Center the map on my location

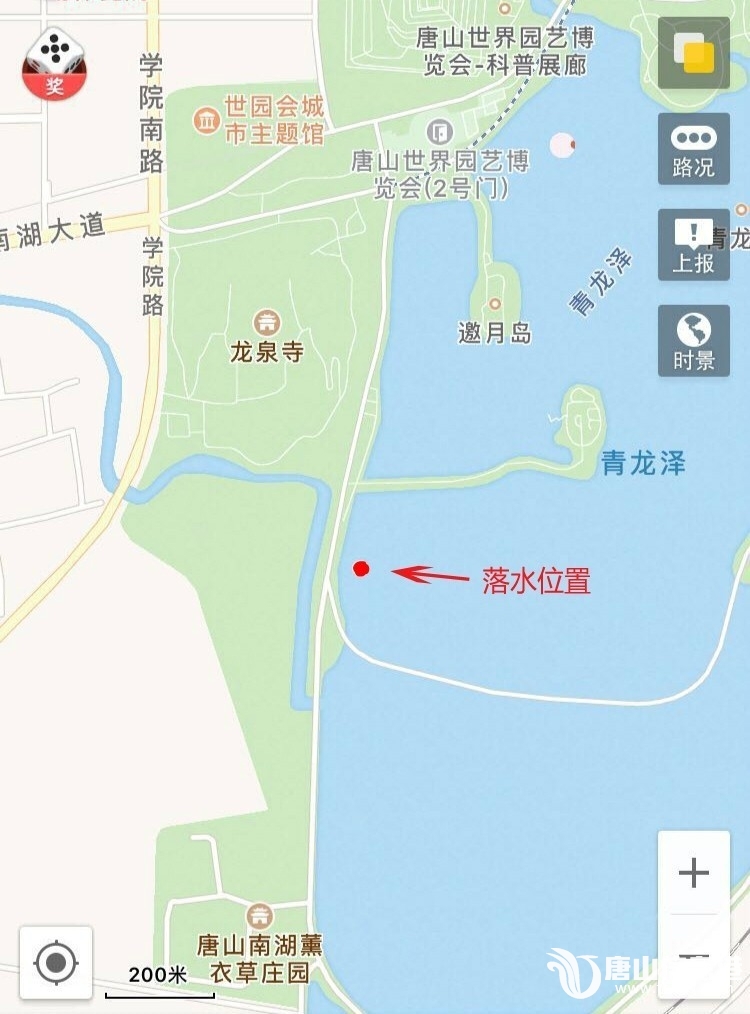[56, 963]
